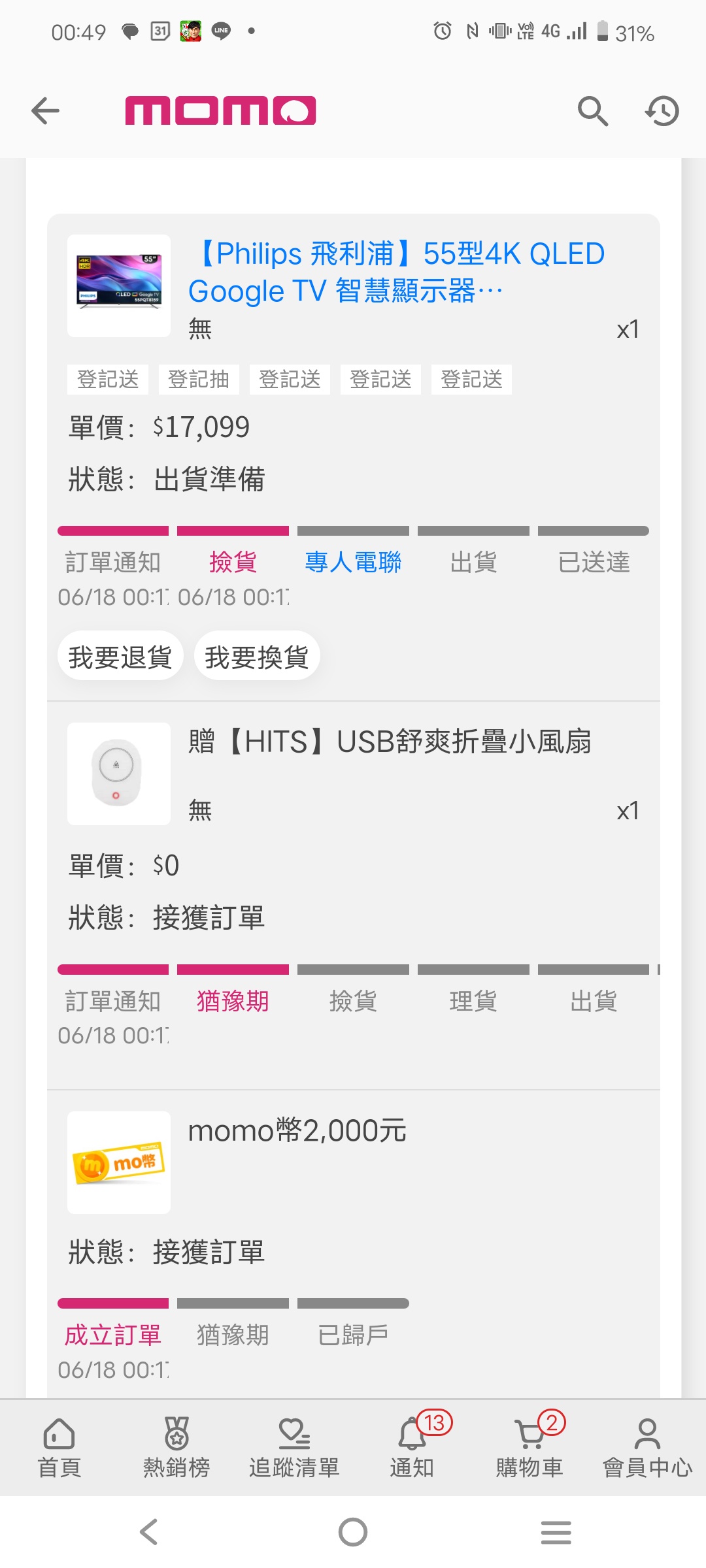Open browsing history clock icon
The image size is (706, 1568).
[x=662, y=110]
